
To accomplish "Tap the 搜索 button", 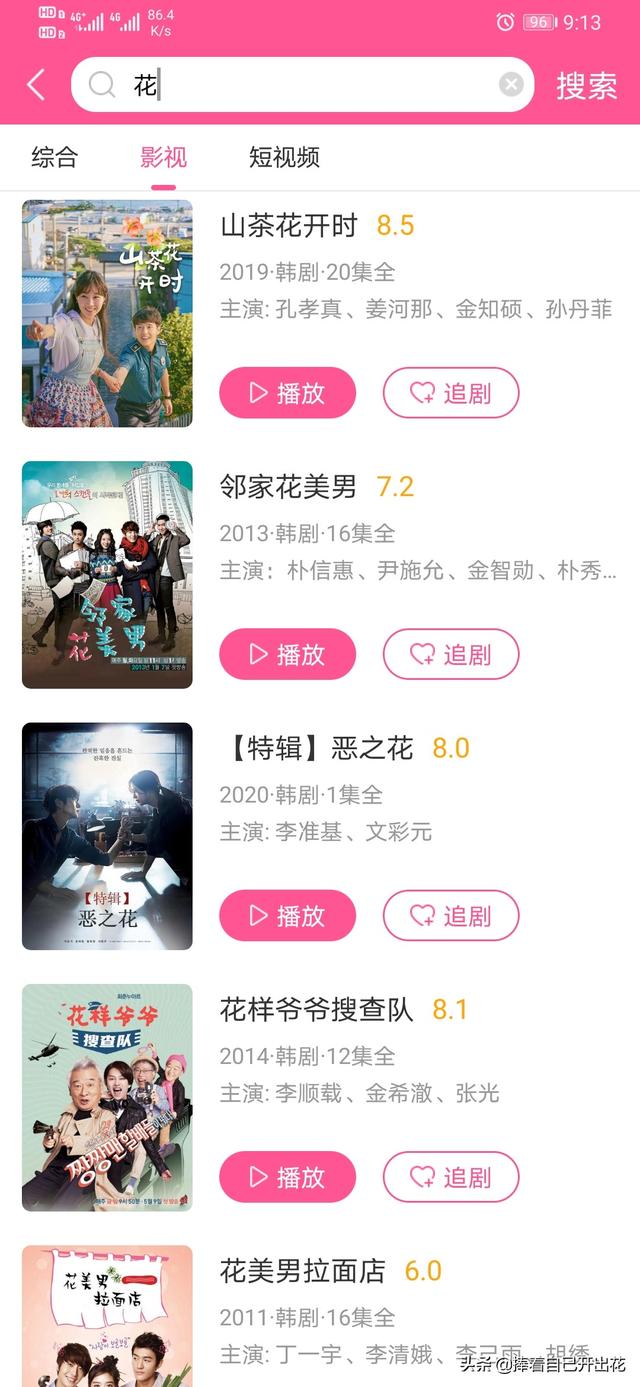I will [587, 85].
